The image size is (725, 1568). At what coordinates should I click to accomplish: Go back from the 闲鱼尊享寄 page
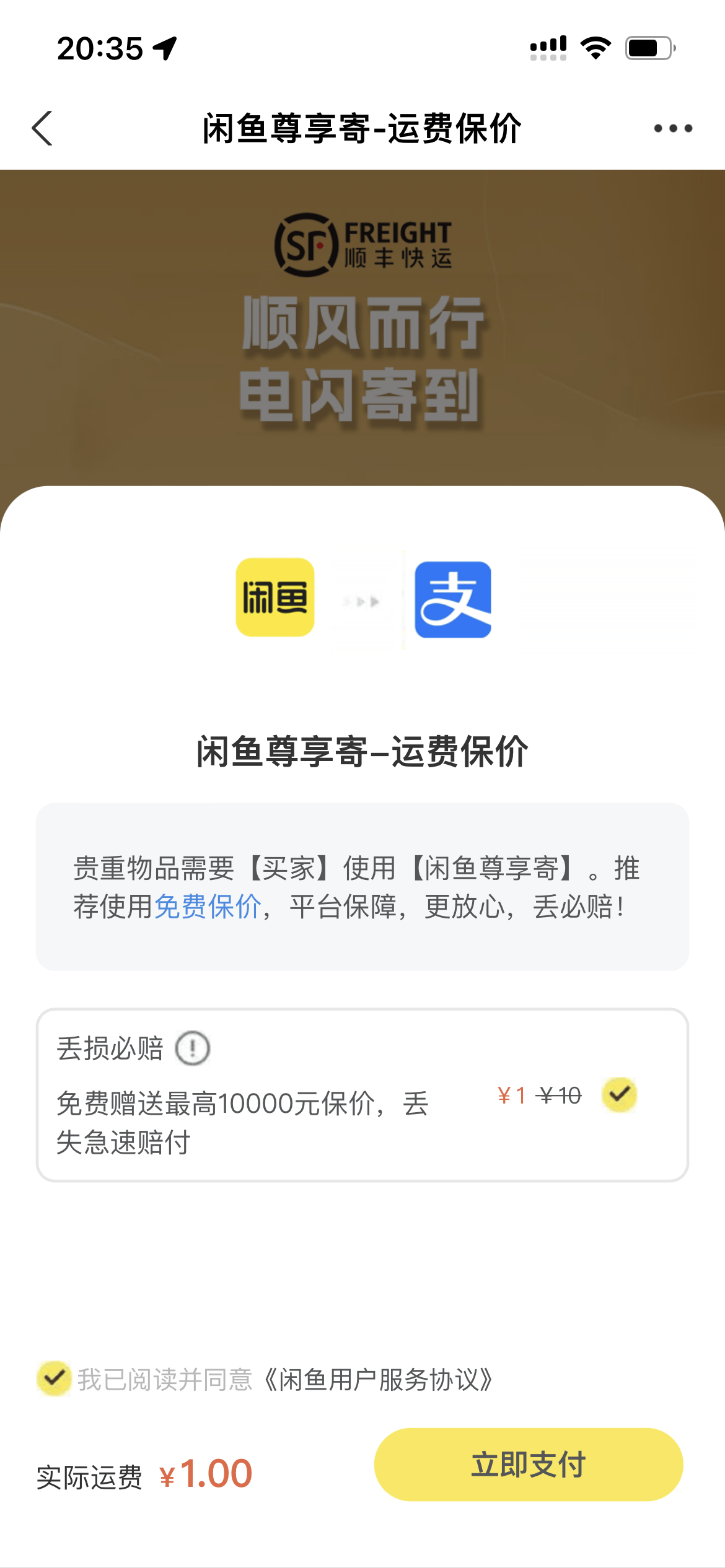(x=42, y=129)
